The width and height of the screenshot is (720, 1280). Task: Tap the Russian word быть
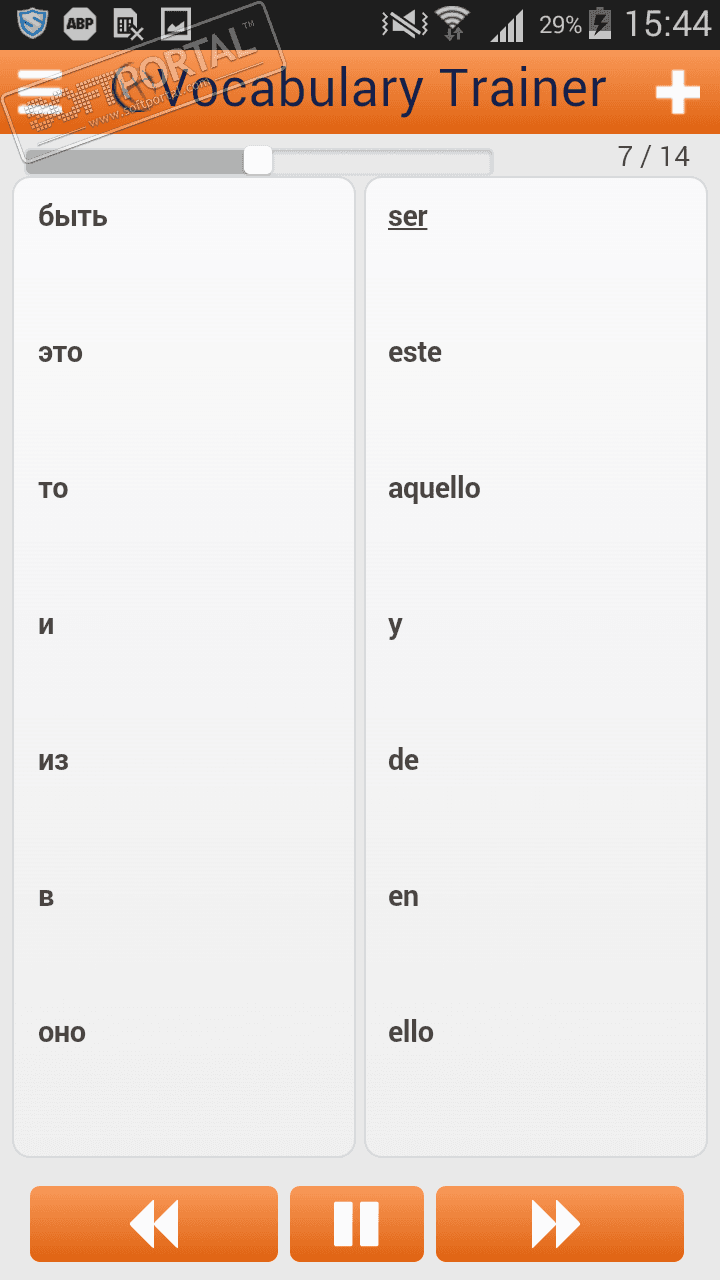(73, 217)
